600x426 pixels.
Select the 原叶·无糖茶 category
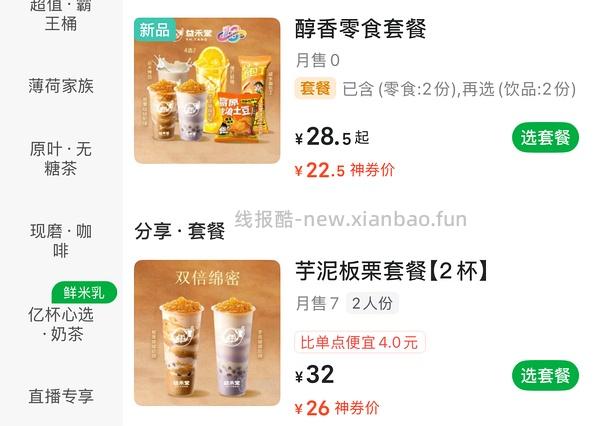coord(61,159)
